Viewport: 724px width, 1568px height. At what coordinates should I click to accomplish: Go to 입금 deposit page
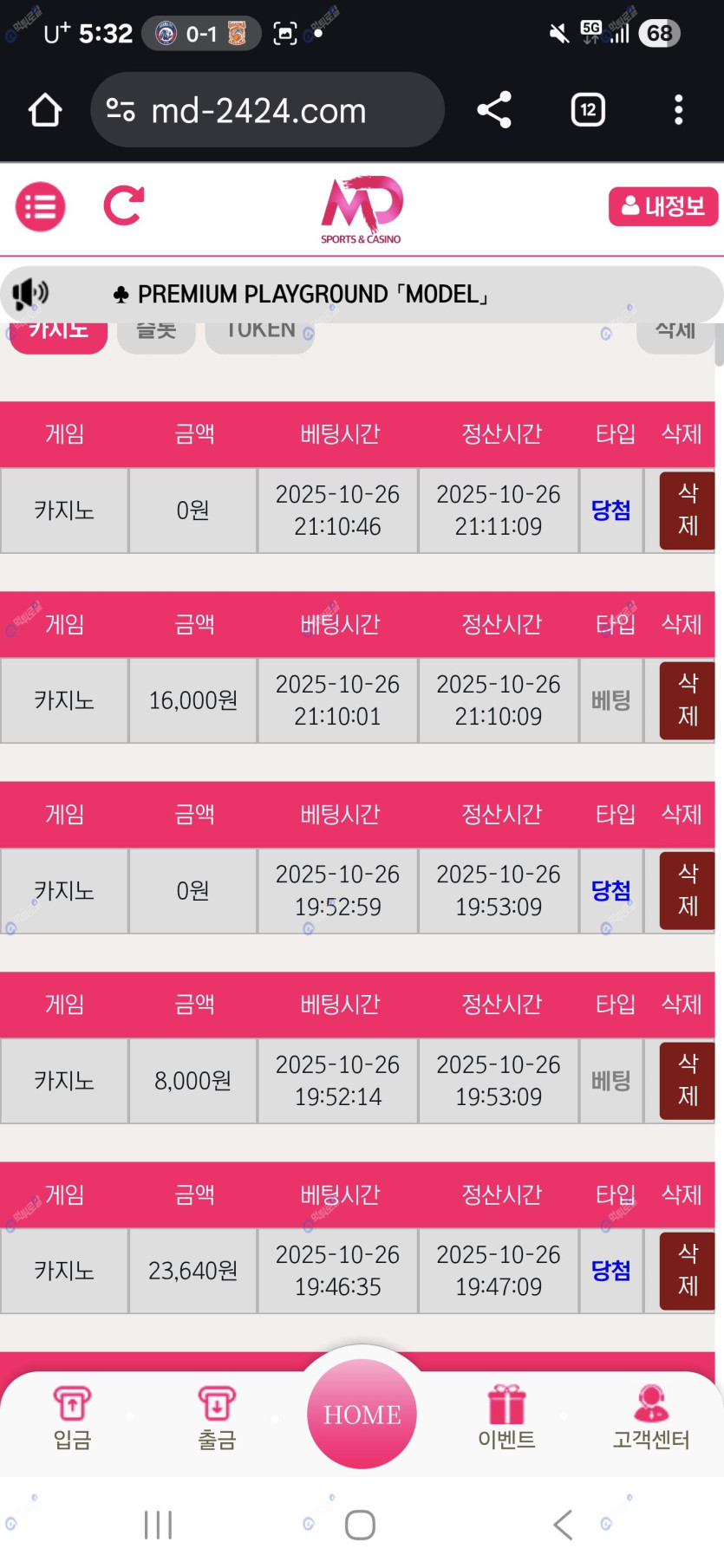pos(73,1417)
